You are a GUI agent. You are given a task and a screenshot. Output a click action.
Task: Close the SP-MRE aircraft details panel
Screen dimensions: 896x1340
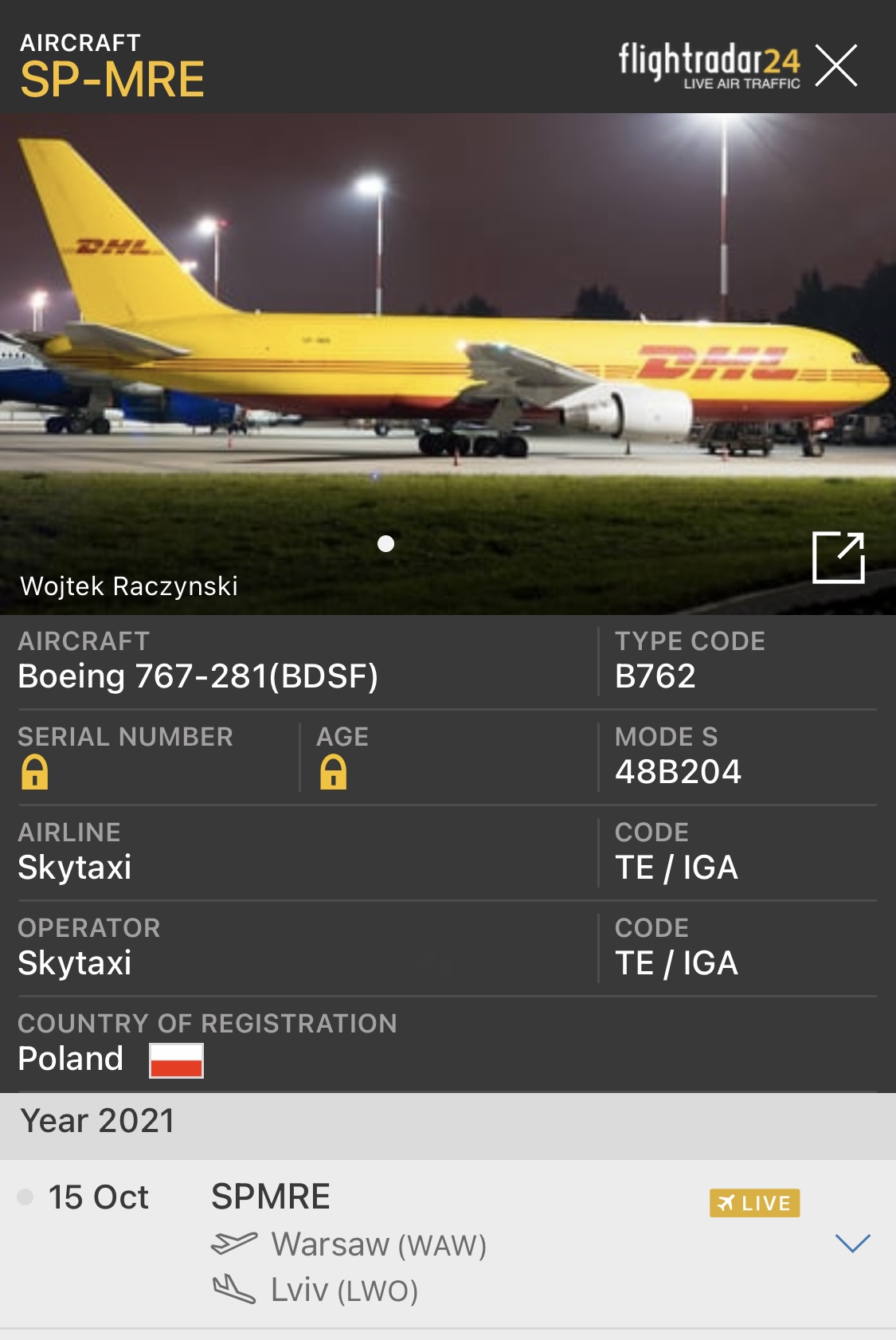tap(836, 65)
